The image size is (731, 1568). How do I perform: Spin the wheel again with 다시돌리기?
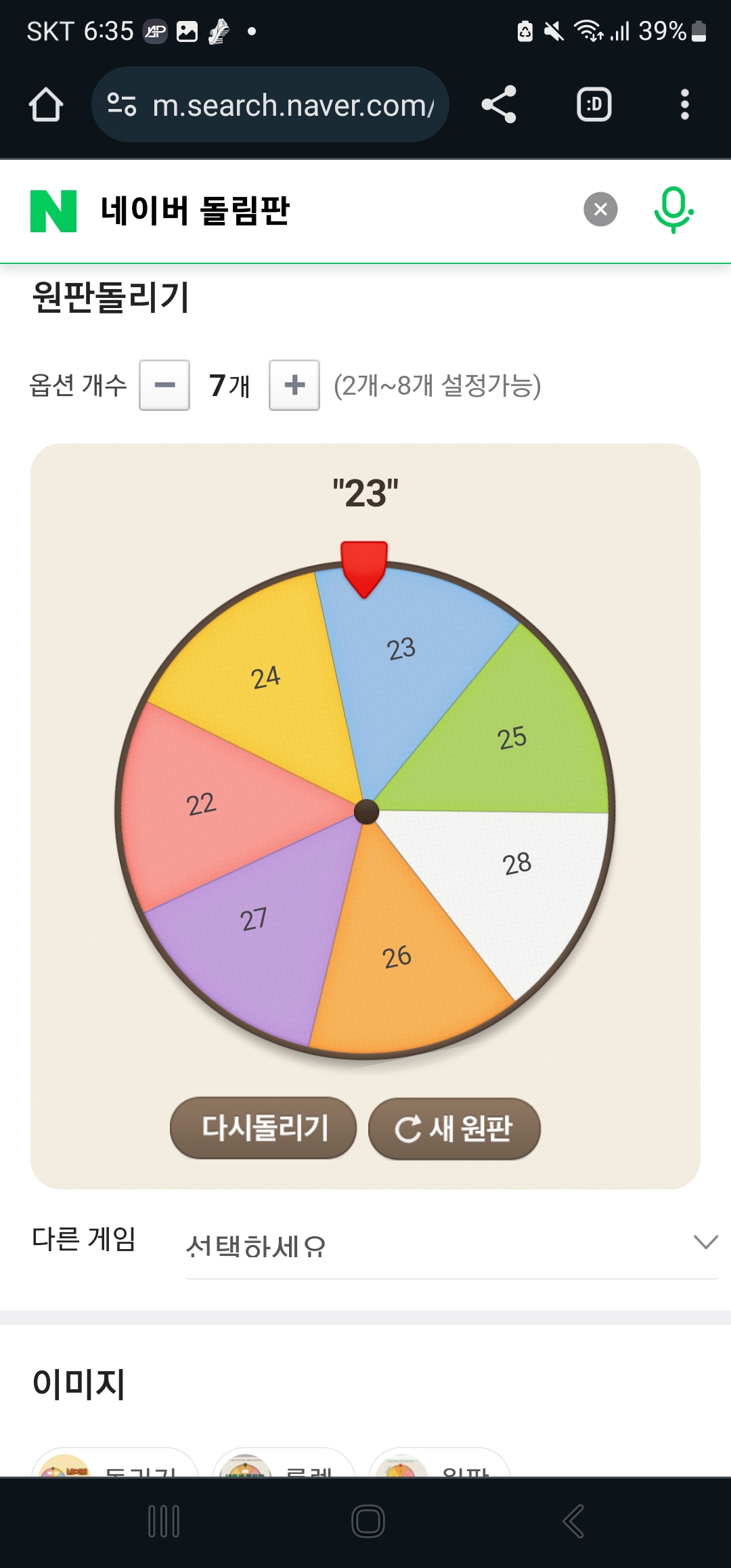click(x=263, y=1128)
